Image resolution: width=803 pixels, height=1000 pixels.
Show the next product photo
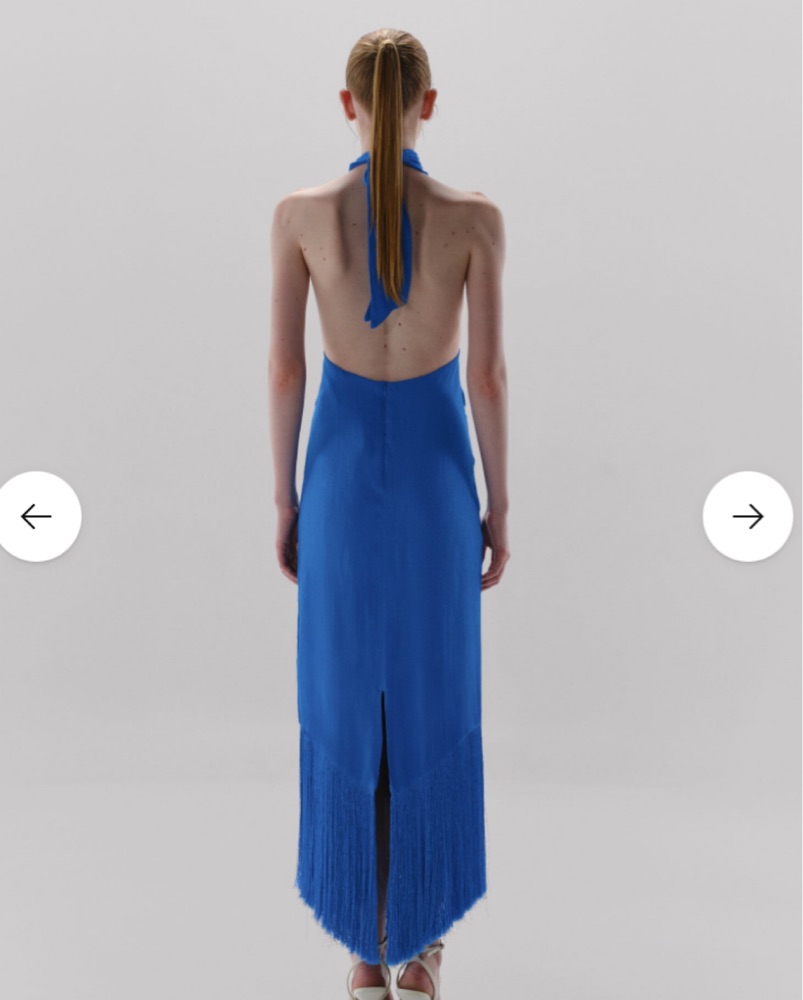pyautogui.click(x=747, y=516)
